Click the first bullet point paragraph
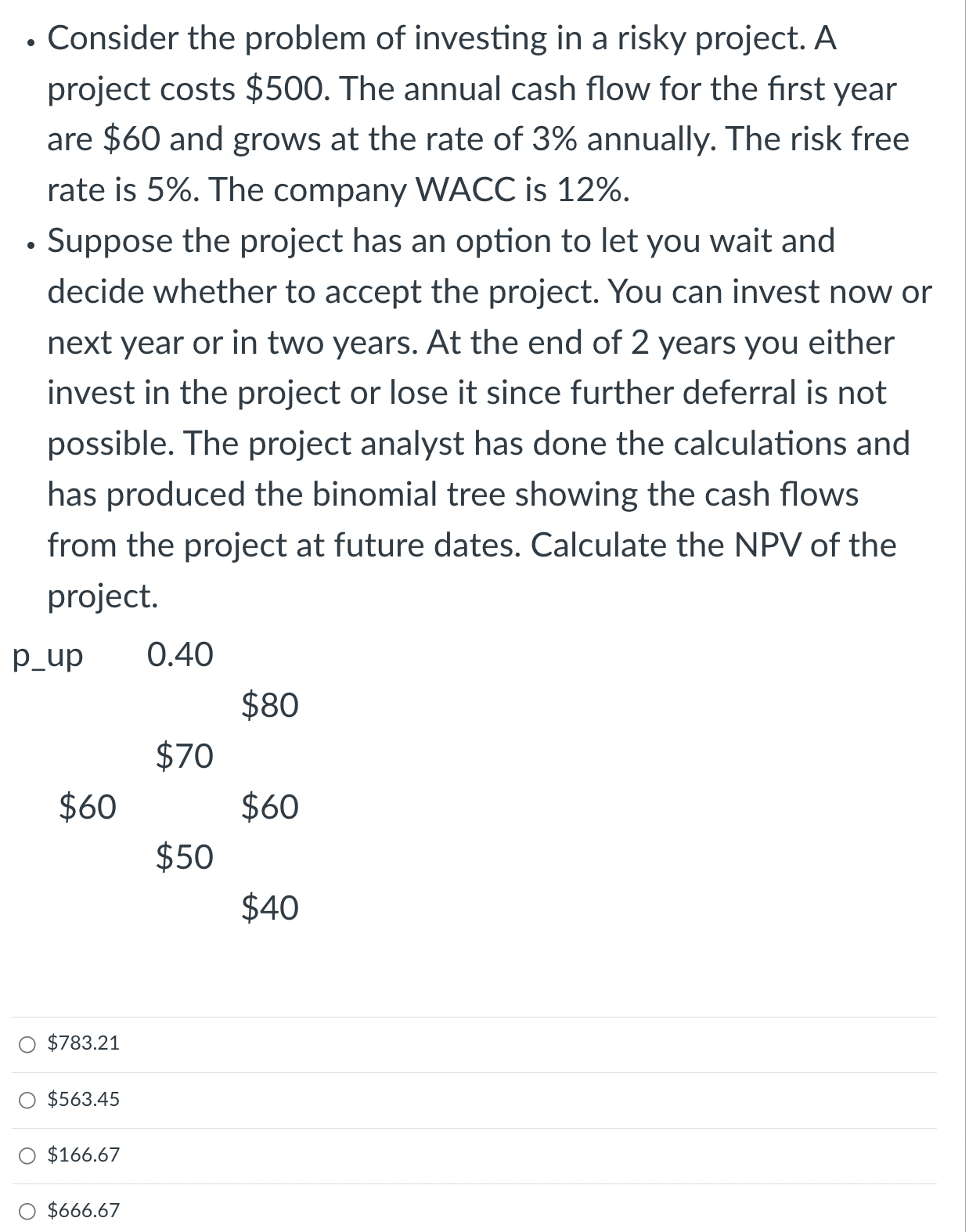Screen dimensions: 969x1232 click(x=470, y=113)
